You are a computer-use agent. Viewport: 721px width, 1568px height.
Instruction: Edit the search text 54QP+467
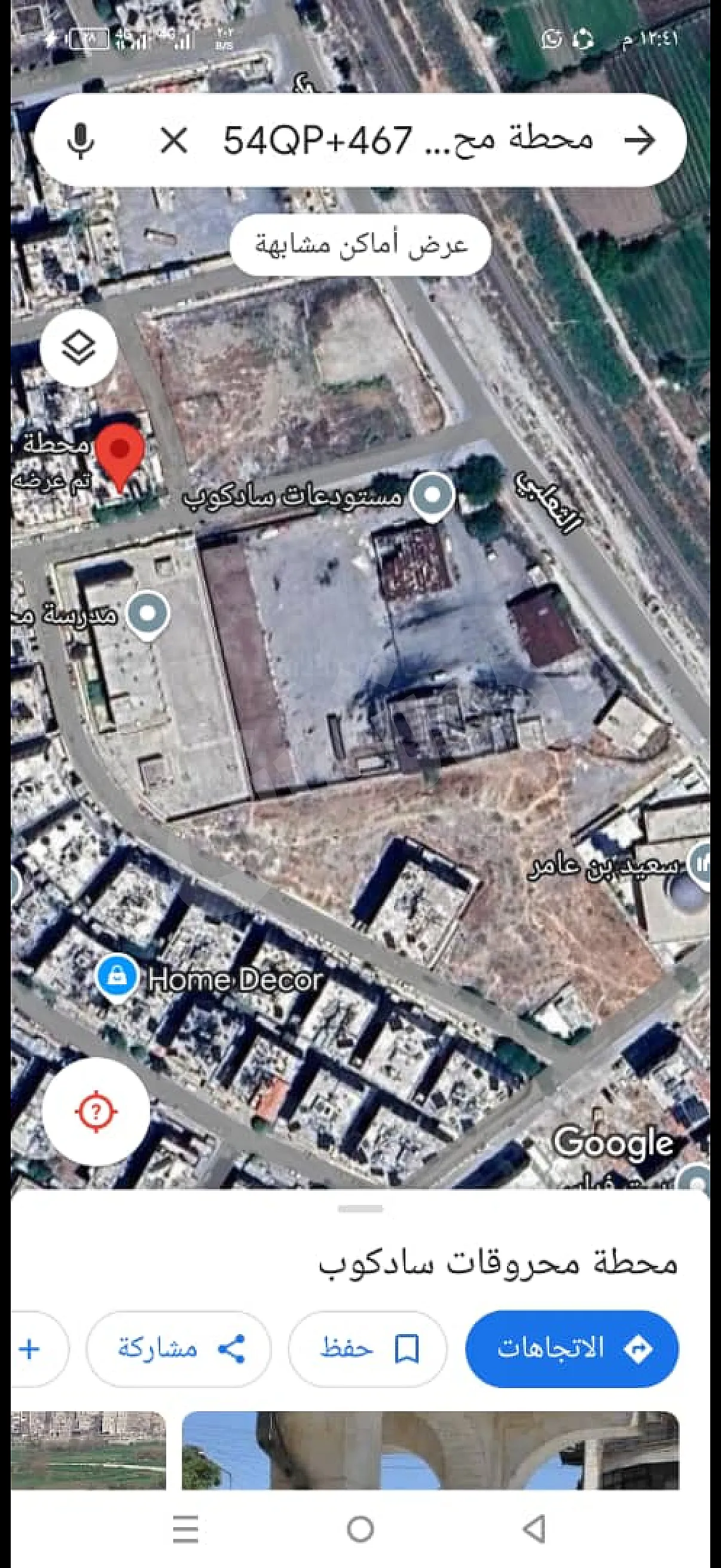pyautogui.click(x=408, y=141)
